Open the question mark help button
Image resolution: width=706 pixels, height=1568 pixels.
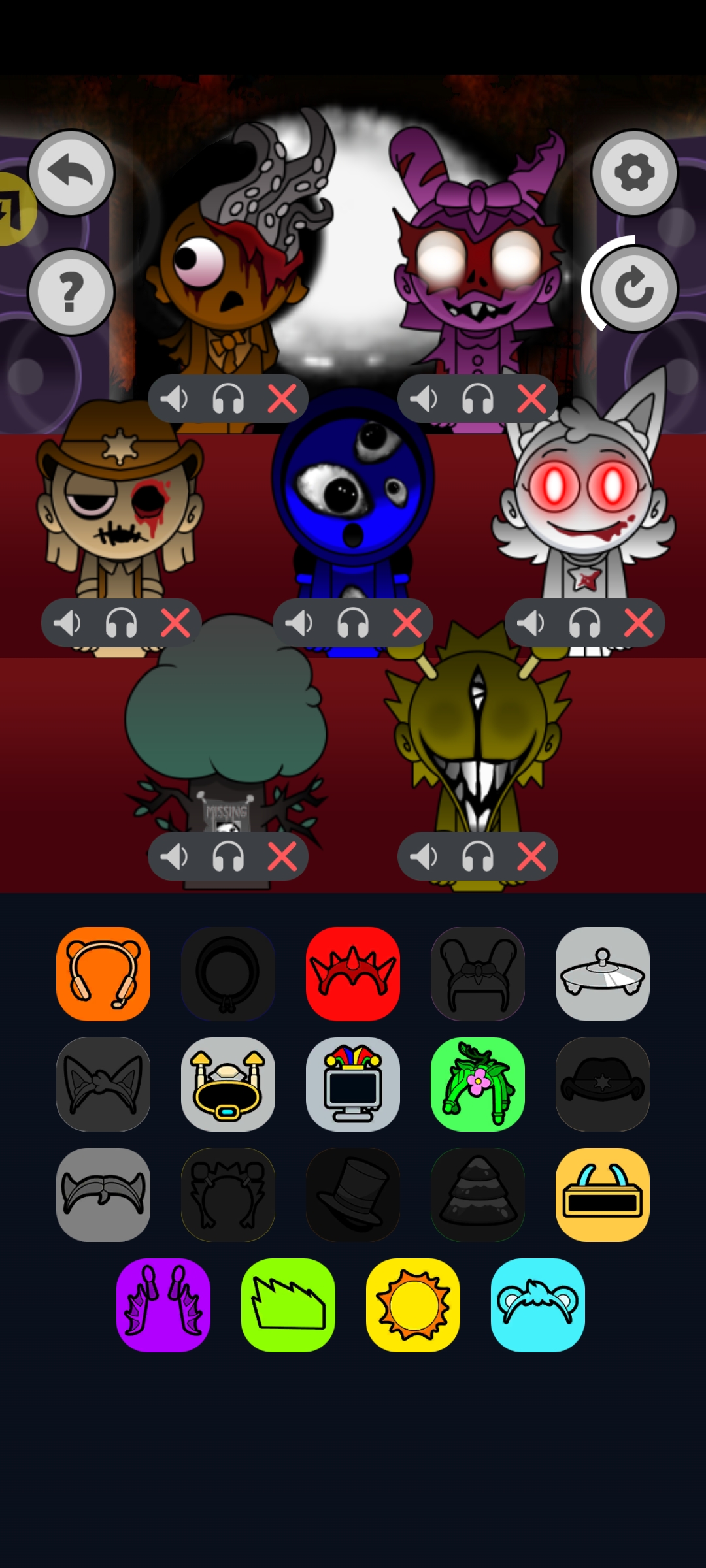pos(71,291)
